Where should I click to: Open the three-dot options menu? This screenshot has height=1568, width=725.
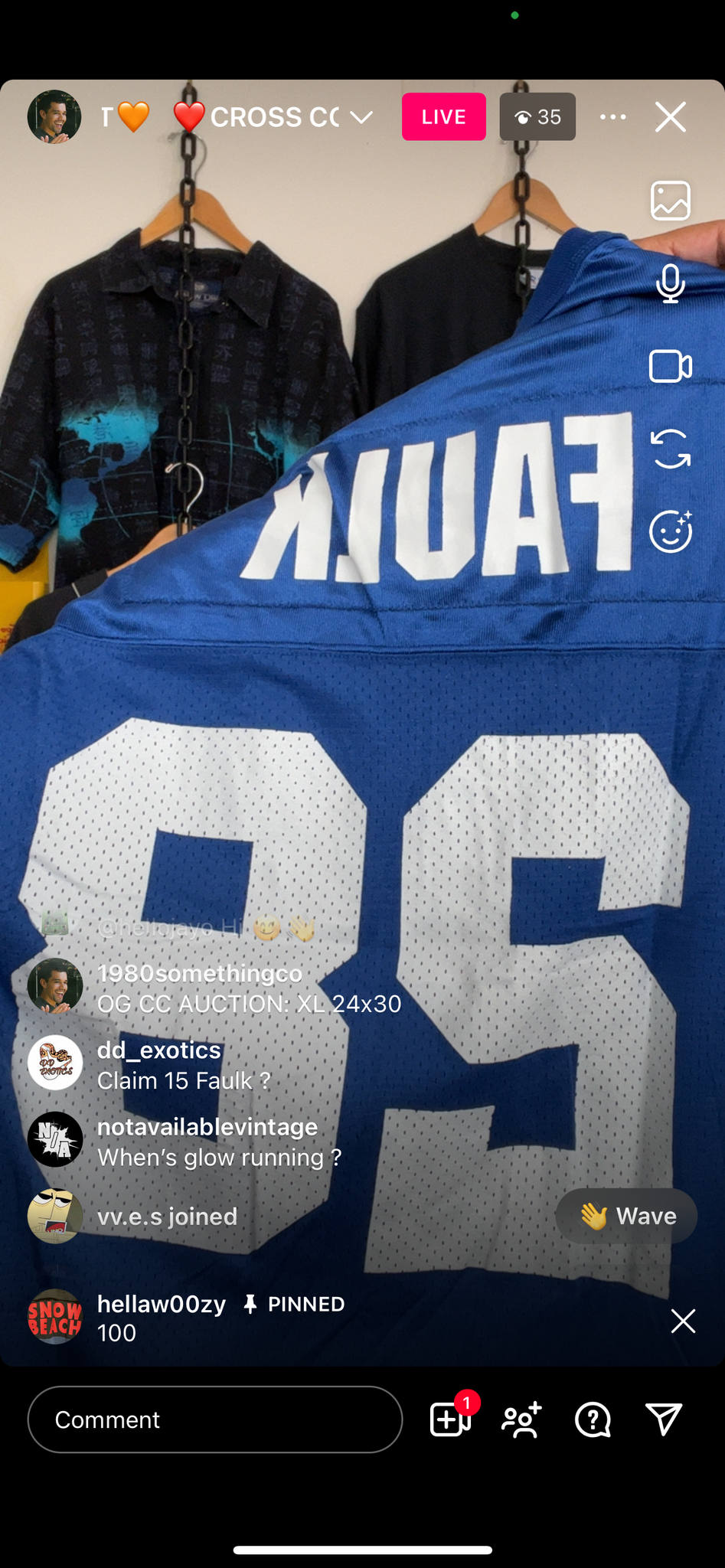[612, 117]
